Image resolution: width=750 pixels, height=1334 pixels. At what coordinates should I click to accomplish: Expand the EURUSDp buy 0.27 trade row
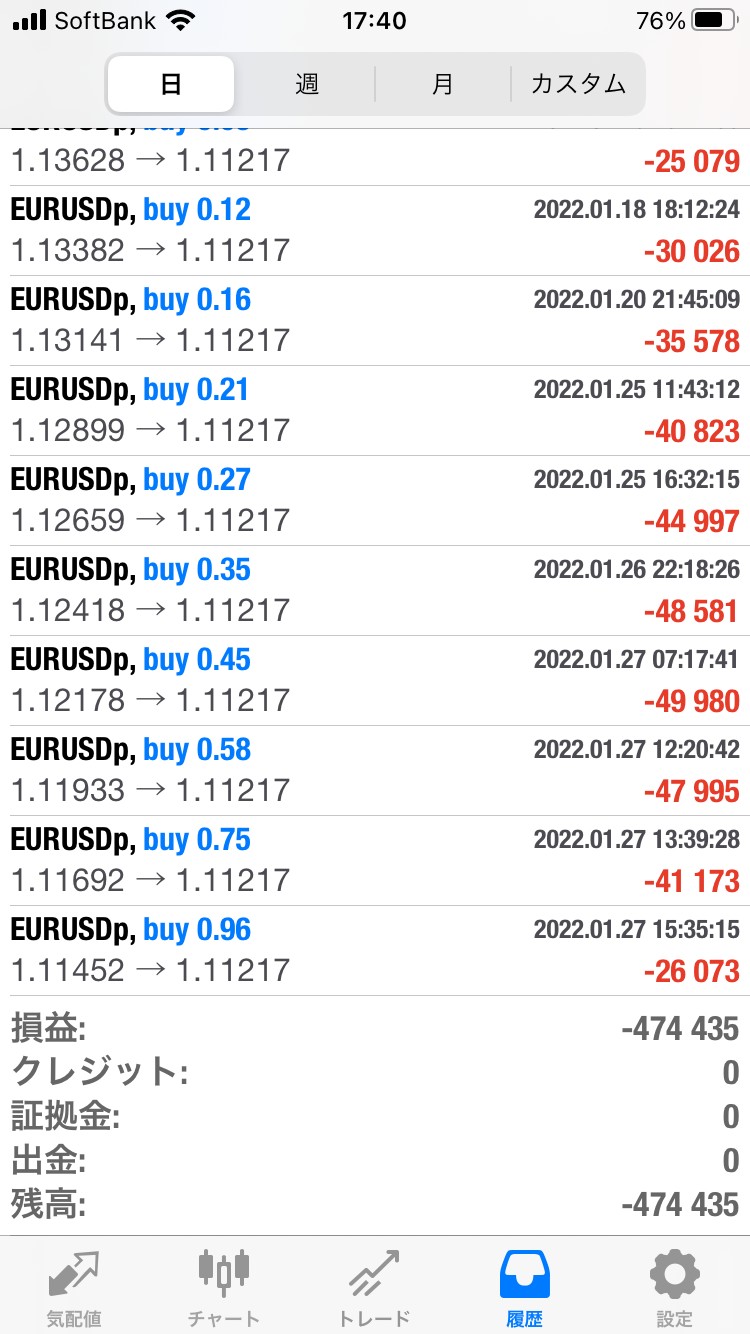tap(375, 501)
